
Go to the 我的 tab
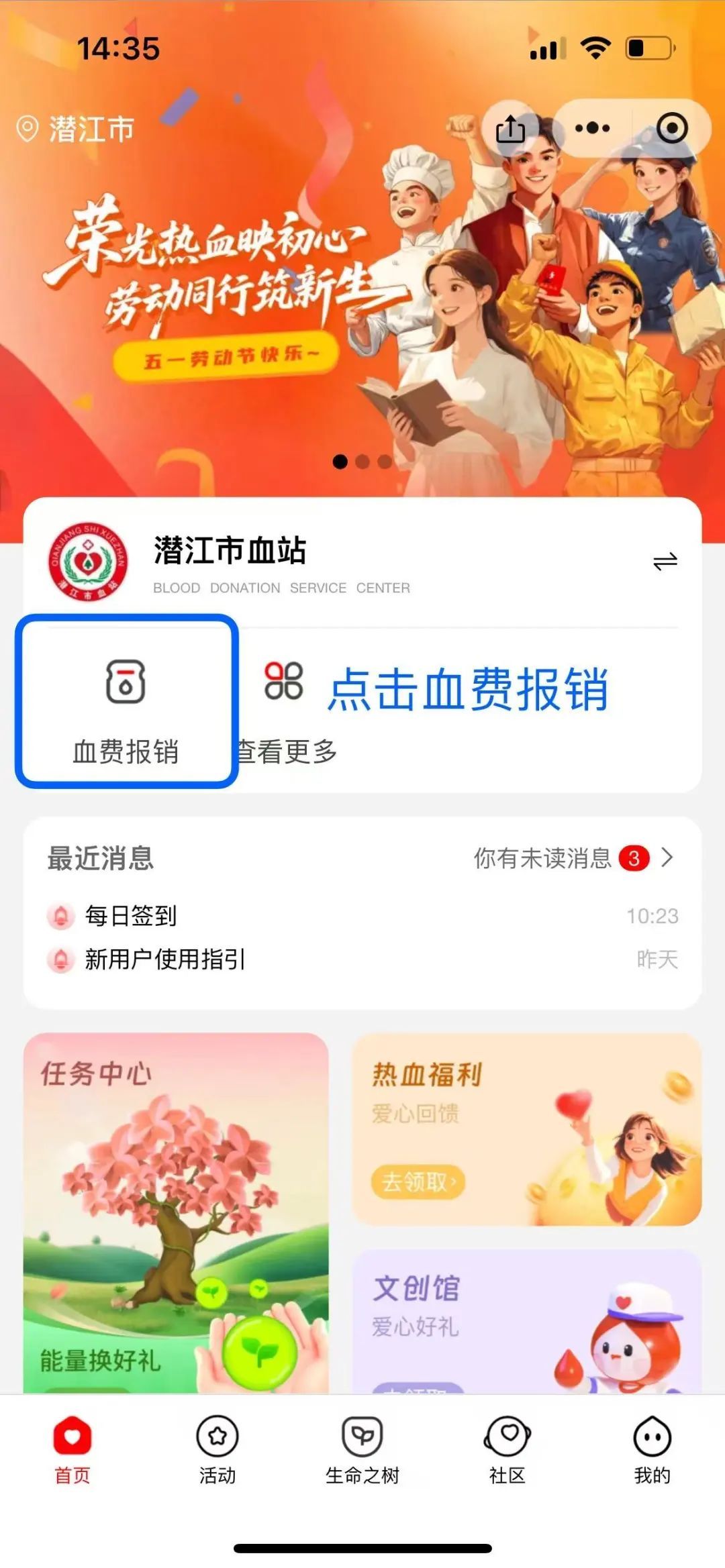point(652,1449)
